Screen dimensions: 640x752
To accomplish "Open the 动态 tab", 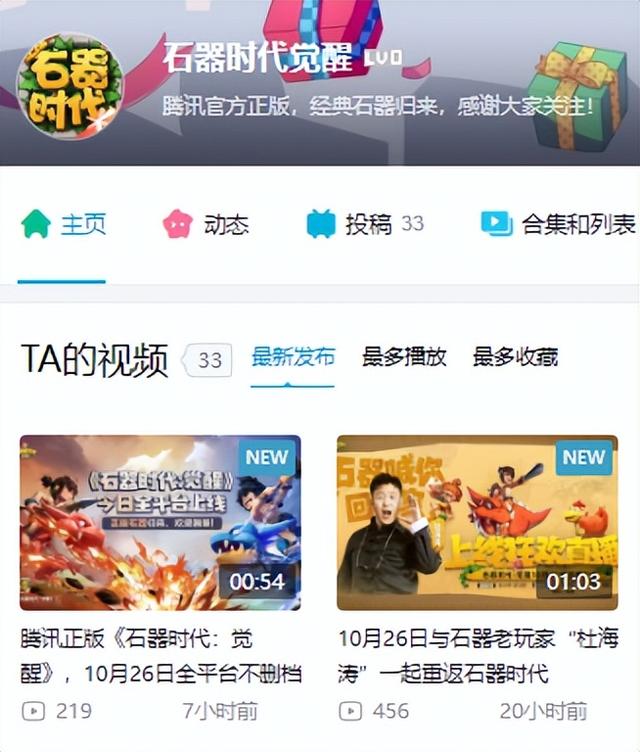I will coord(206,224).
